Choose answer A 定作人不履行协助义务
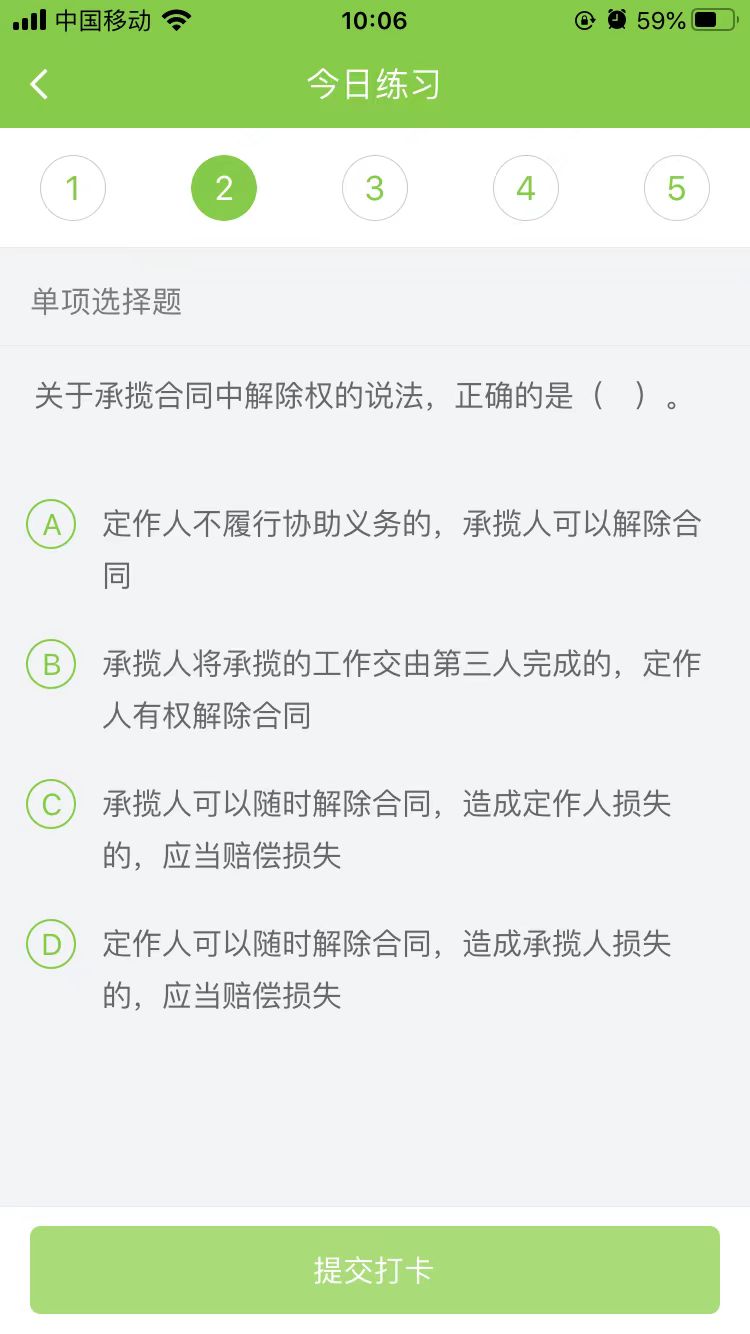 click(51, 525)
